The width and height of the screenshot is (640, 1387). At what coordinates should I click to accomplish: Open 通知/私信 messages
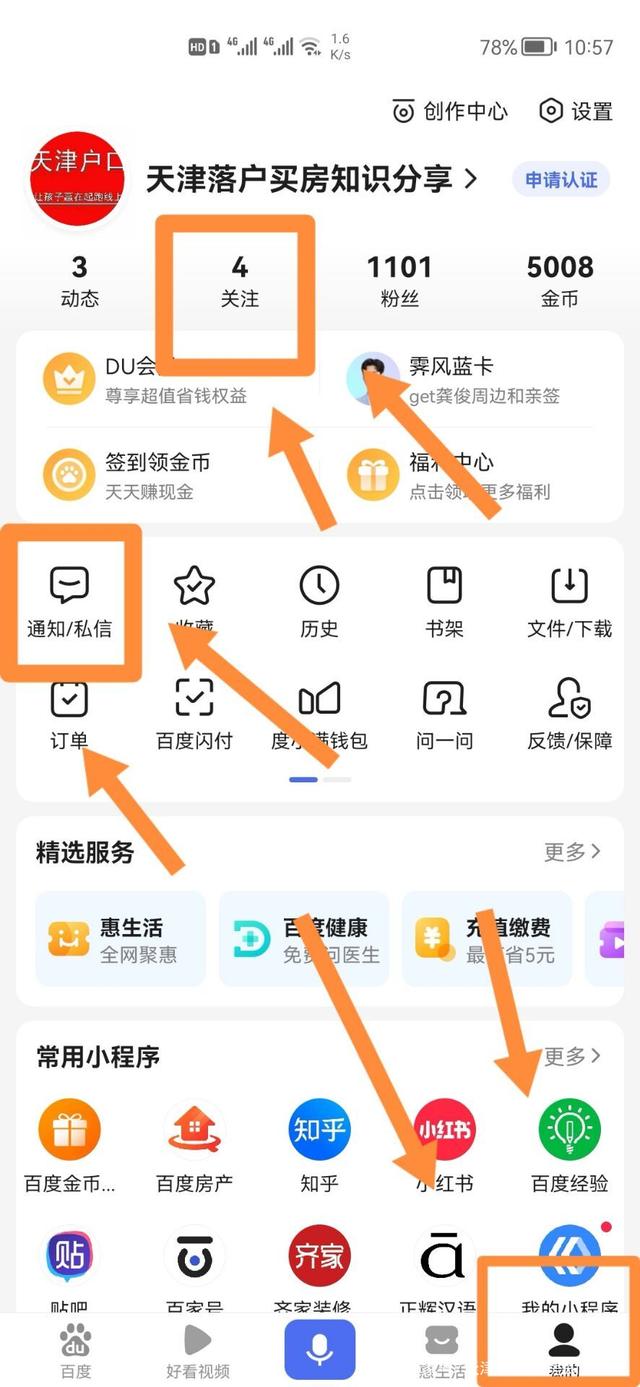[69, 601]
